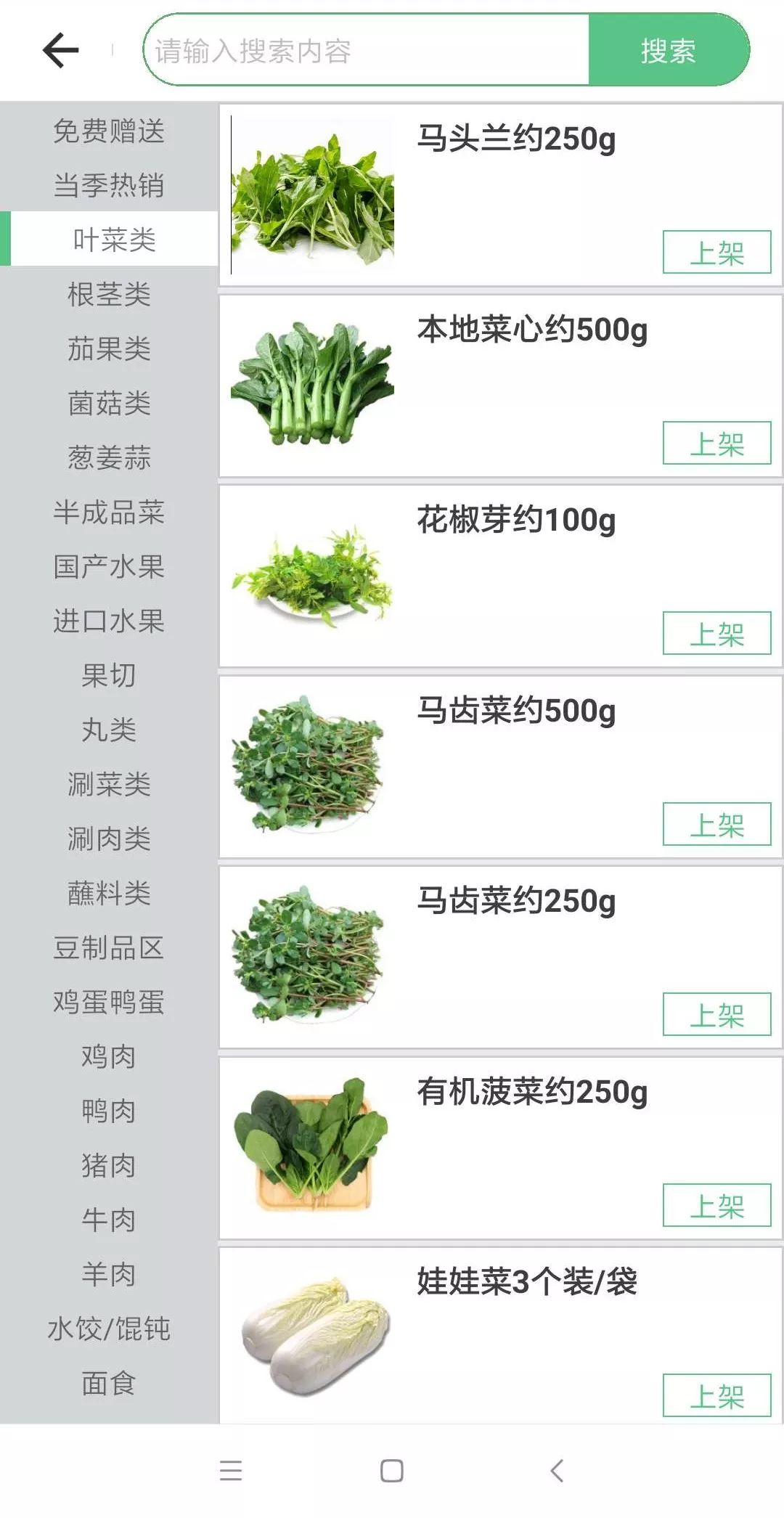This screenshot has width=784, height=1518.
Task: Switch to 根茎类 category
Action: click(110, 295)
